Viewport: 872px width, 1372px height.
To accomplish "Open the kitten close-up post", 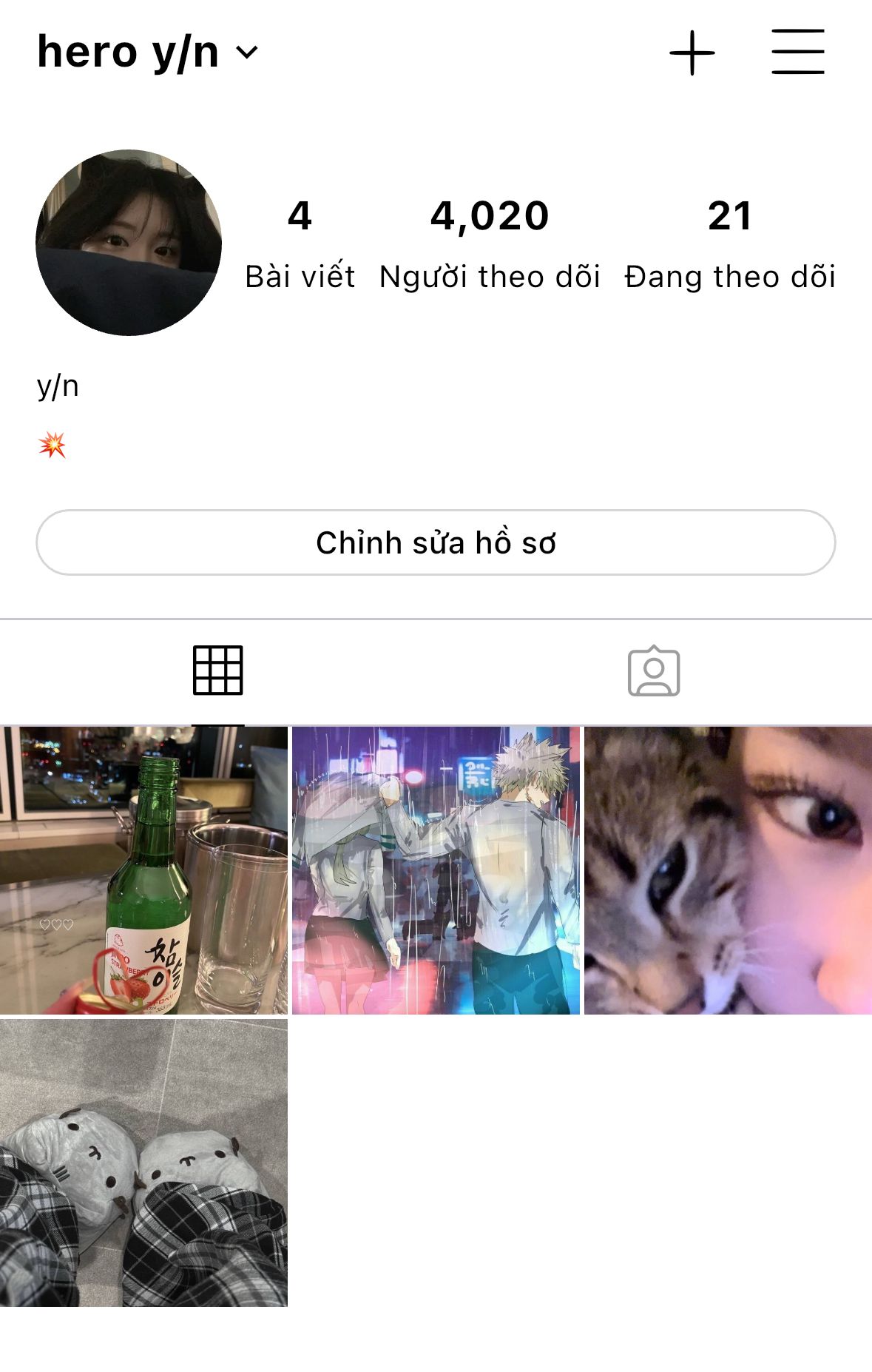I will click(x=728, y=870).
